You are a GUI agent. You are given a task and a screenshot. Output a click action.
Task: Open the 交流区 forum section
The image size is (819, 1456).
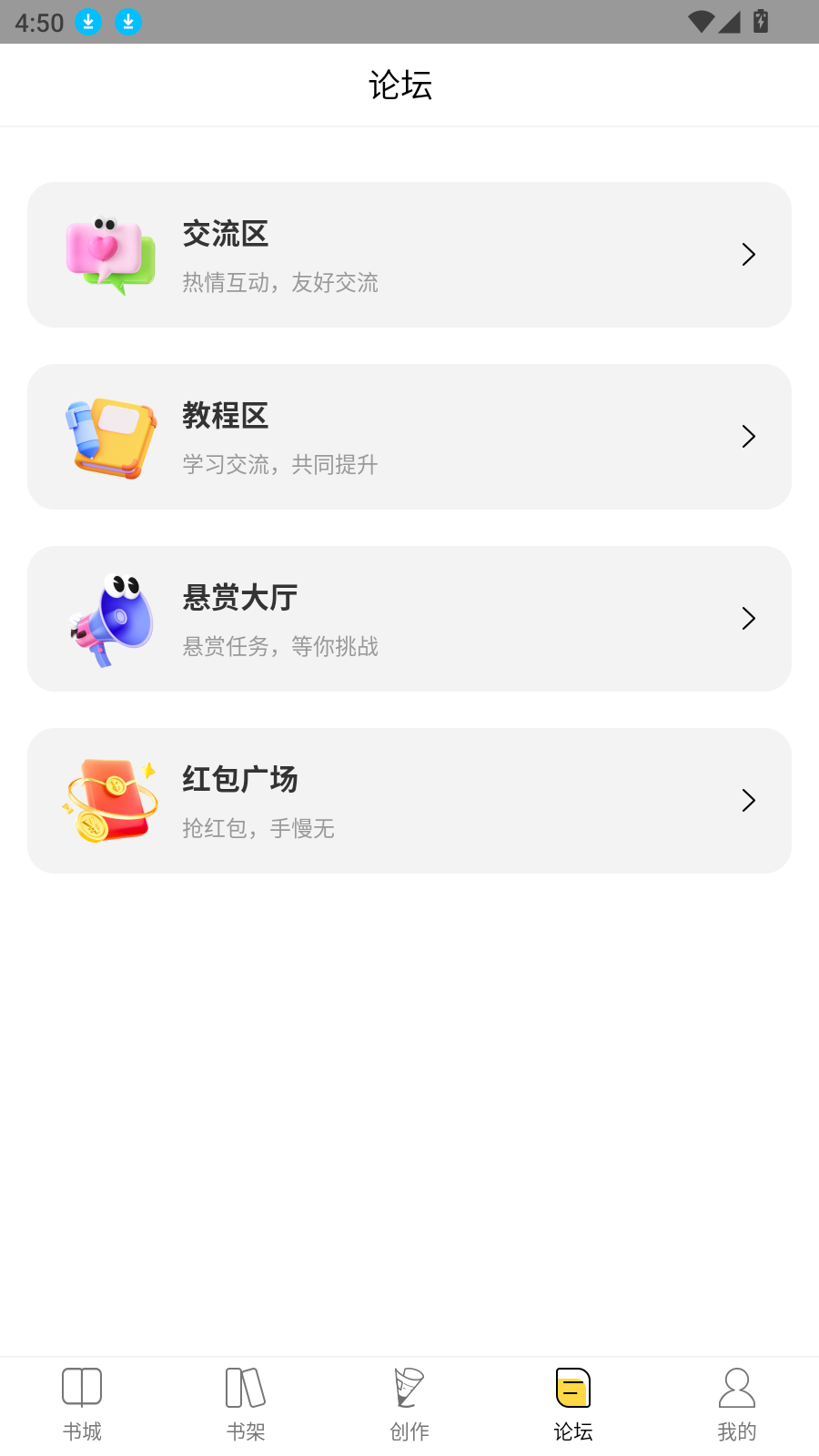click(x=409, y=255)
